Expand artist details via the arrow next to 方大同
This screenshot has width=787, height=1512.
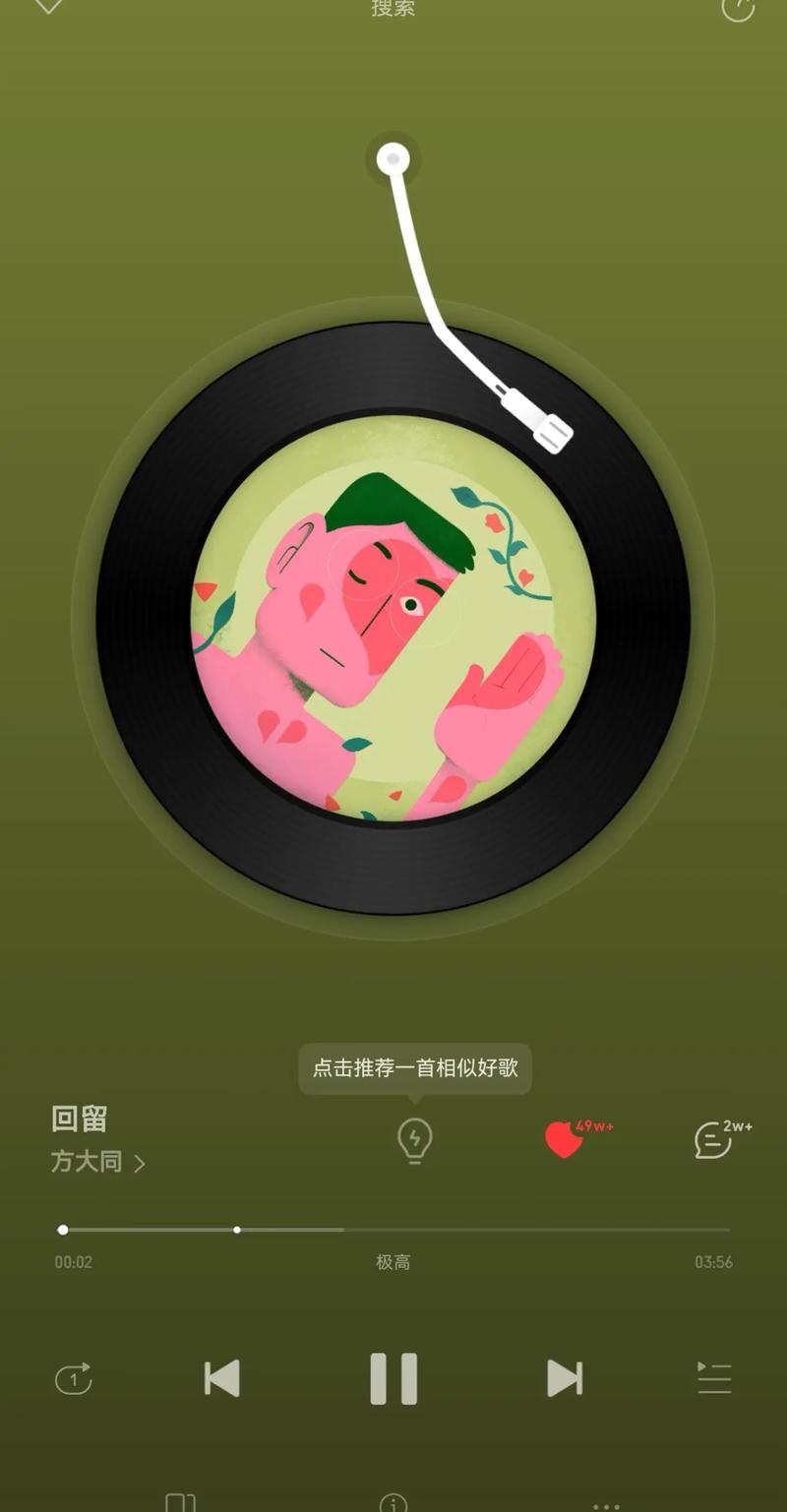(x=140, y=1163)
